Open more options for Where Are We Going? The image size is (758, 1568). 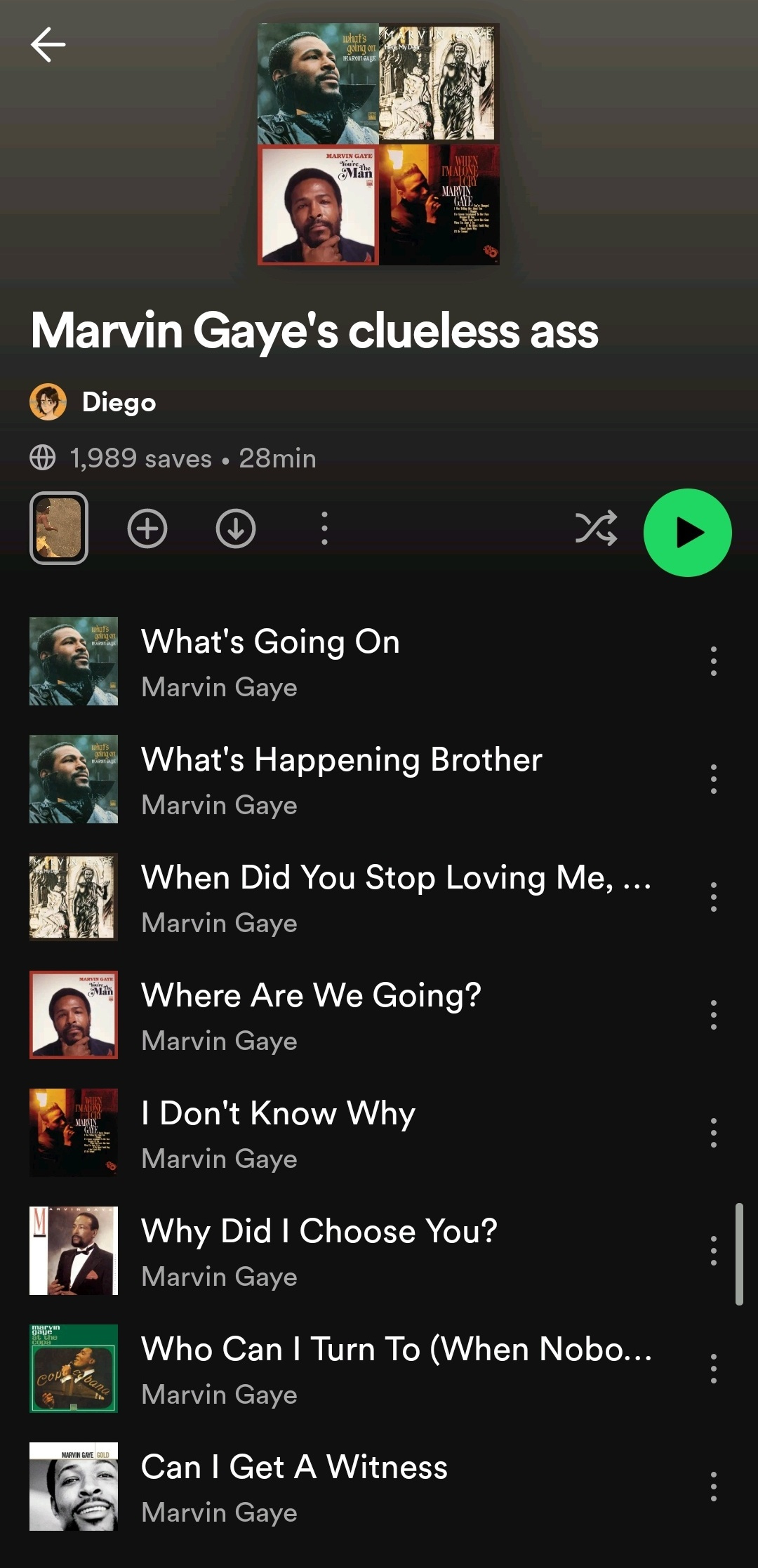point(713,1015)
